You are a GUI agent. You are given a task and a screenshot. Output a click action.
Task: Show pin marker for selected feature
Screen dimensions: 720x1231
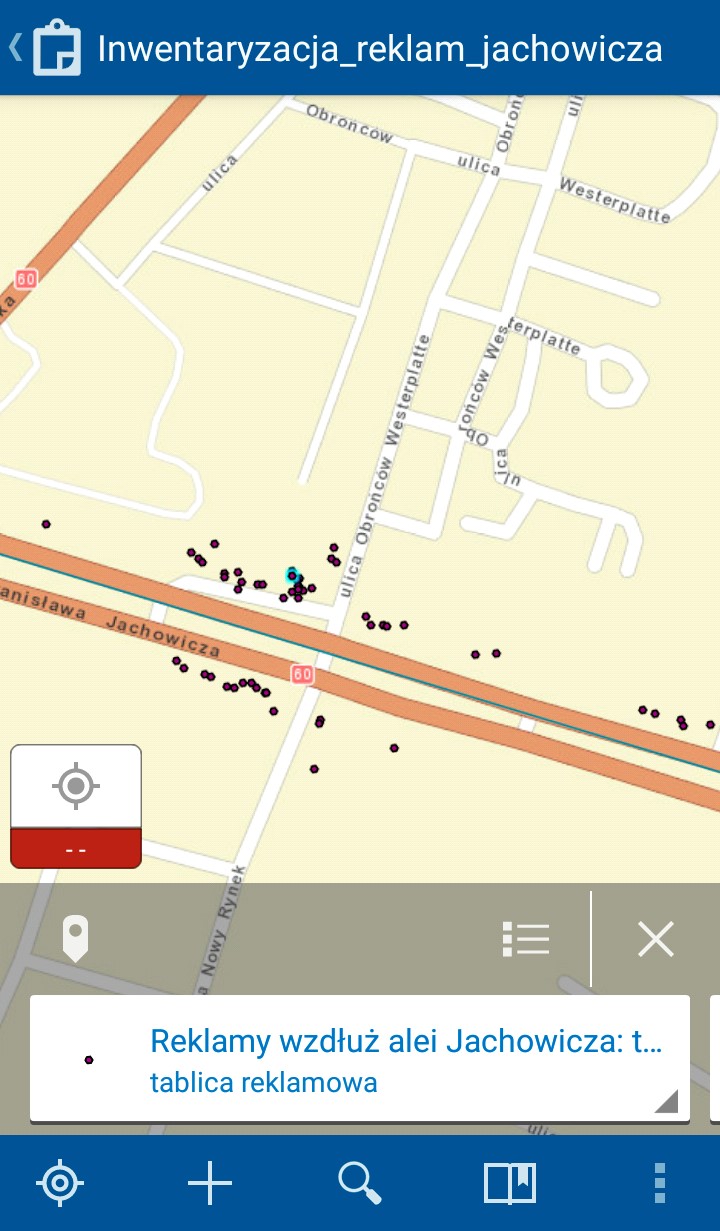tap(76, 939)
